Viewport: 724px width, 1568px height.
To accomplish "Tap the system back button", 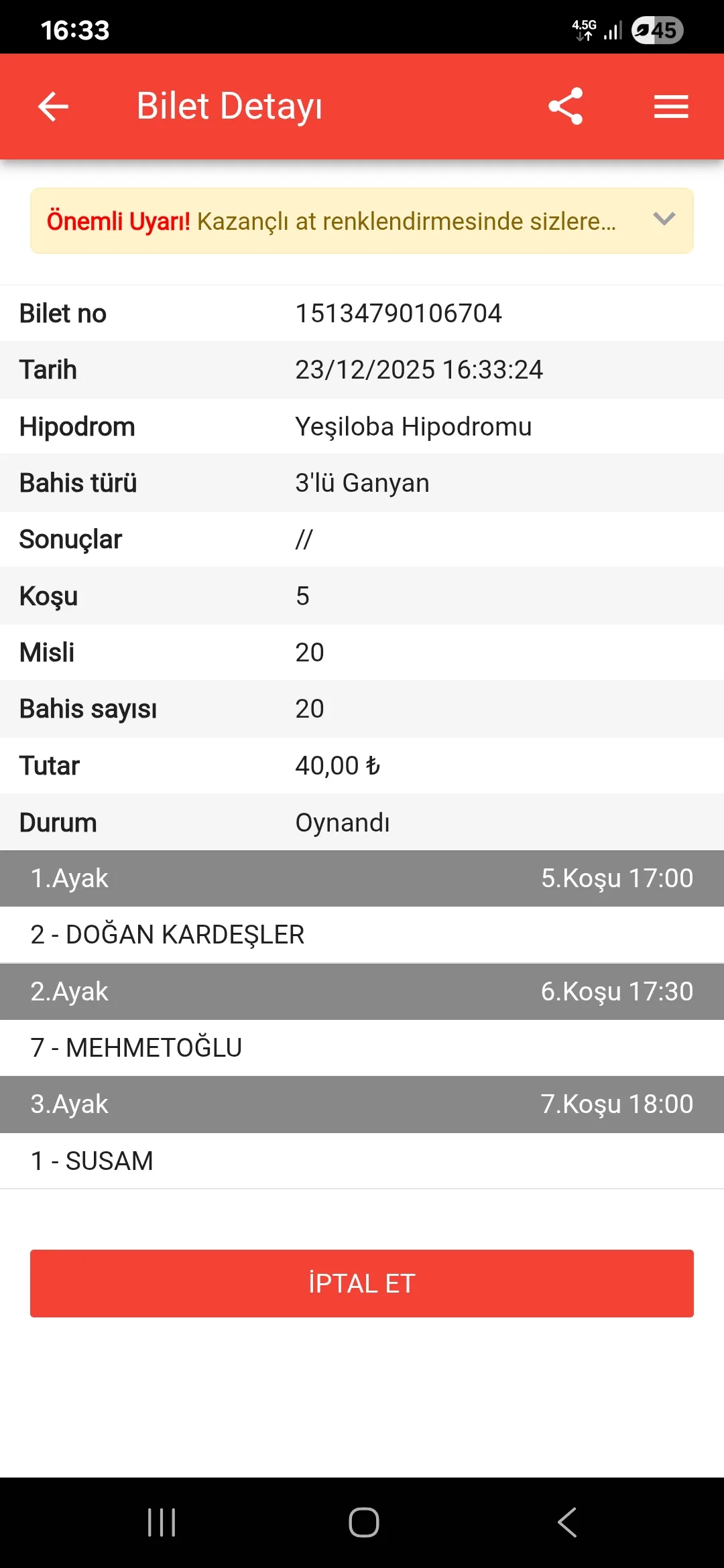I will click(x=567, y=1522).
